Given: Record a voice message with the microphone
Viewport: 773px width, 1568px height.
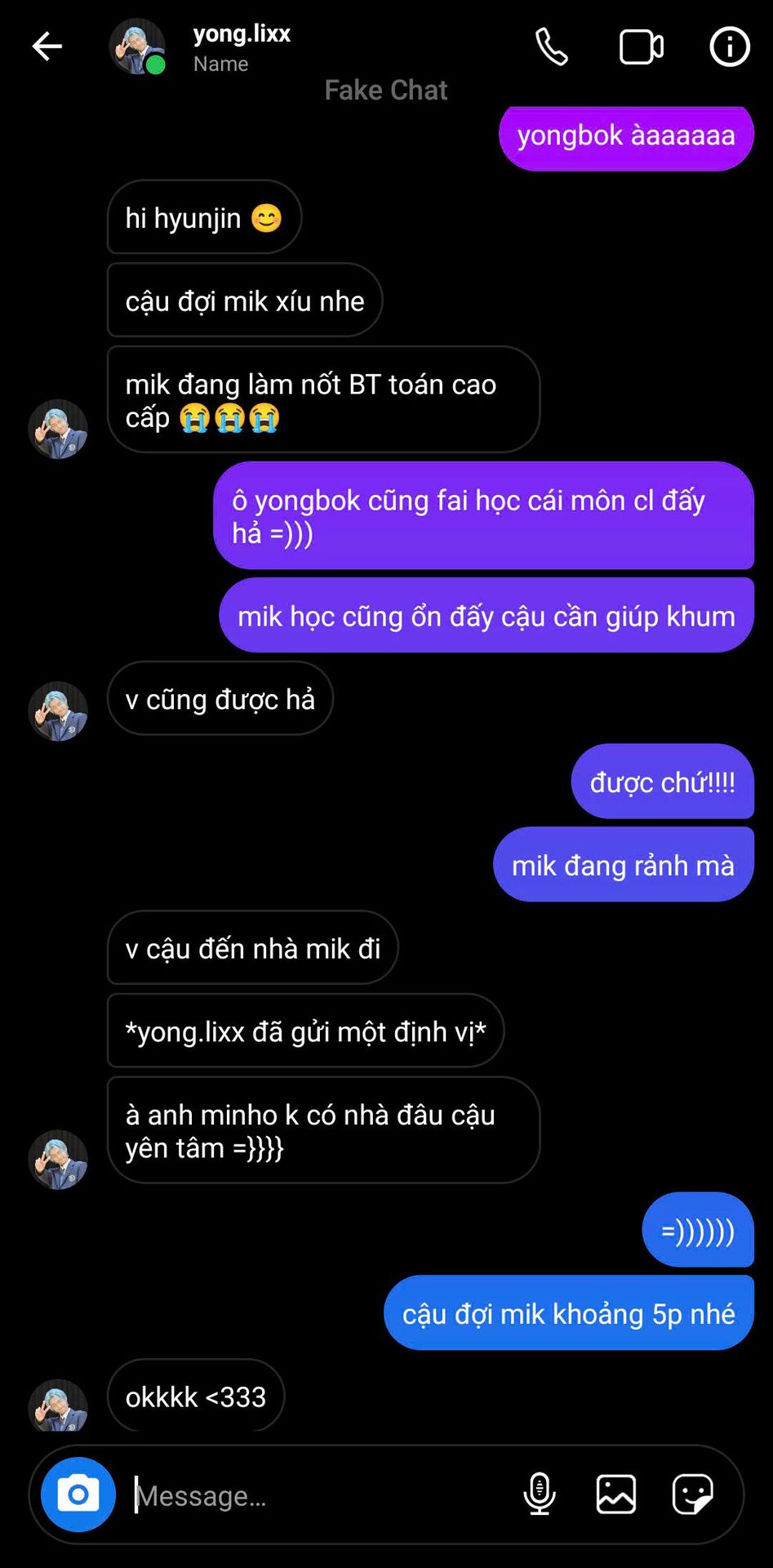Looking at the screenshot, I should pyautogui.click(x=539, y=1494).
